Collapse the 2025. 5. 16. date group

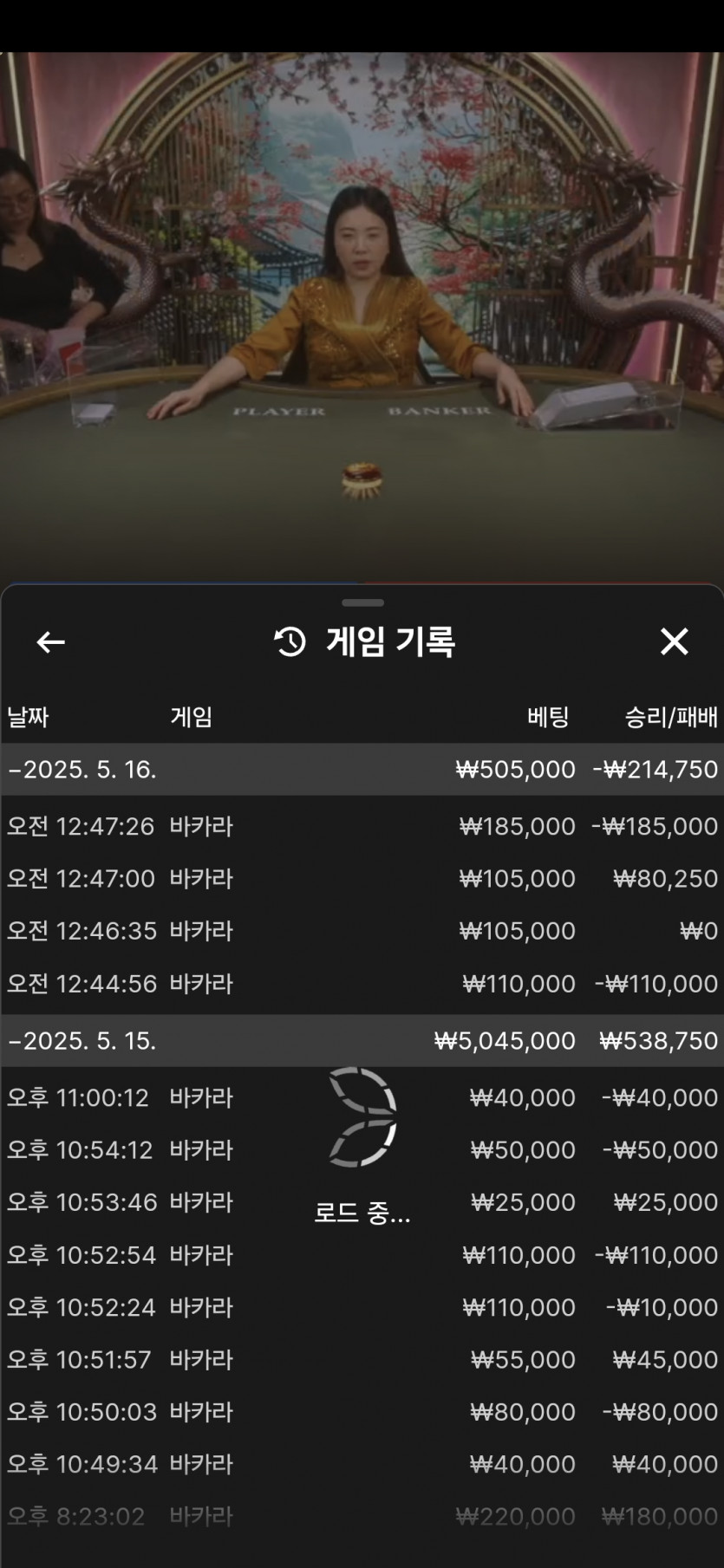[82, 770]
